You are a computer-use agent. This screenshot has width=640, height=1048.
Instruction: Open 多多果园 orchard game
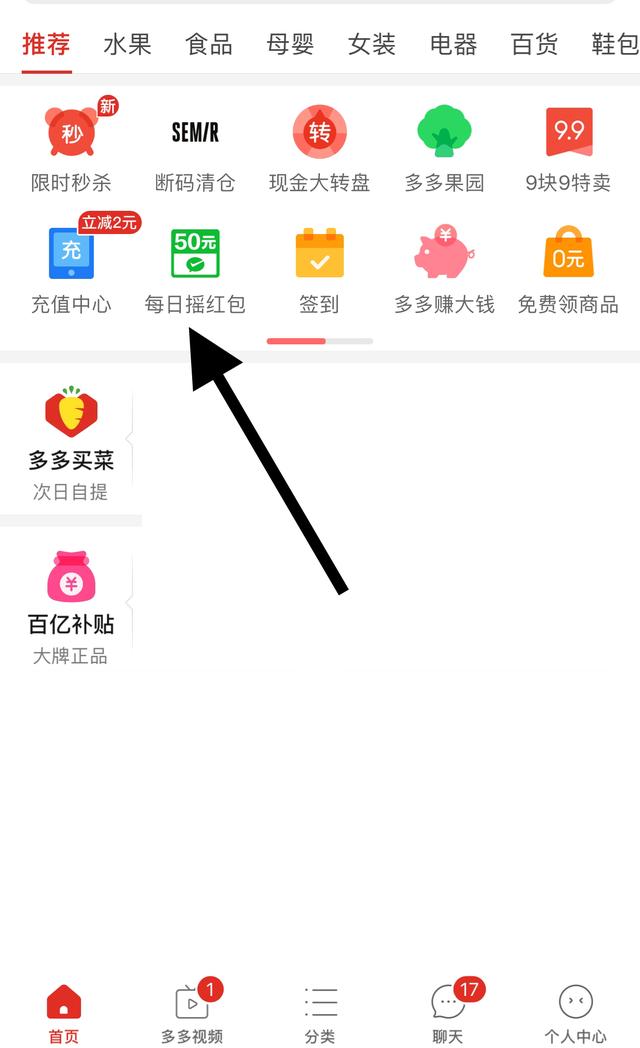coord(444,148)
